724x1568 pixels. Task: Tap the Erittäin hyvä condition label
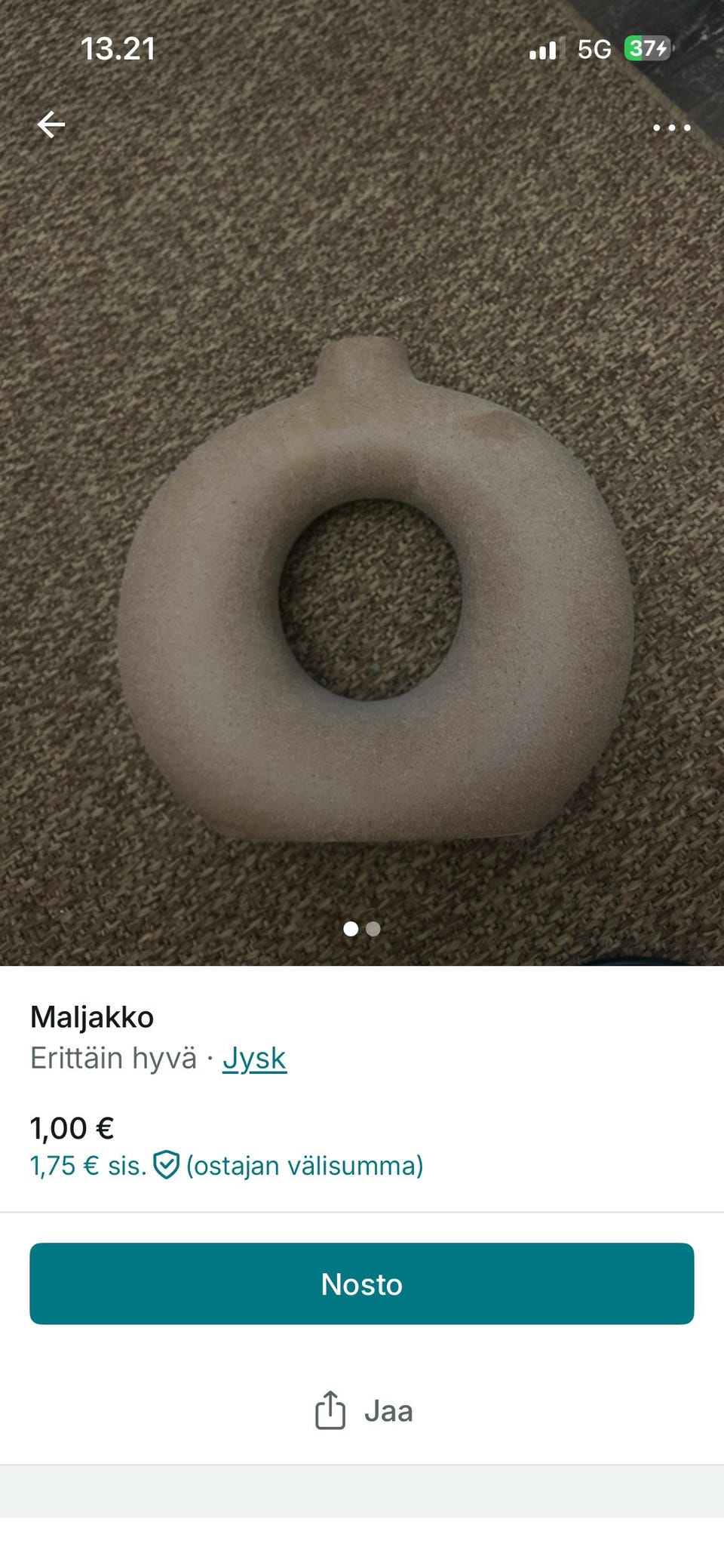(115, 1058)
